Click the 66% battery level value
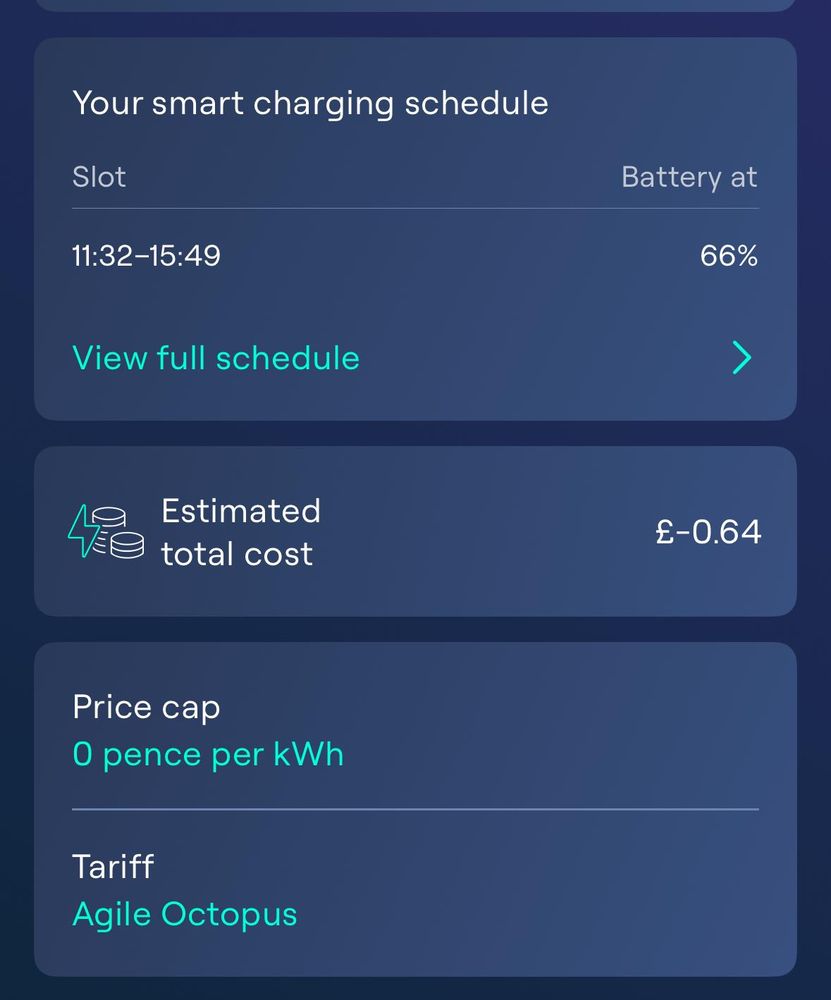This screenshot has width=831, height=1000. pos(729,255)
